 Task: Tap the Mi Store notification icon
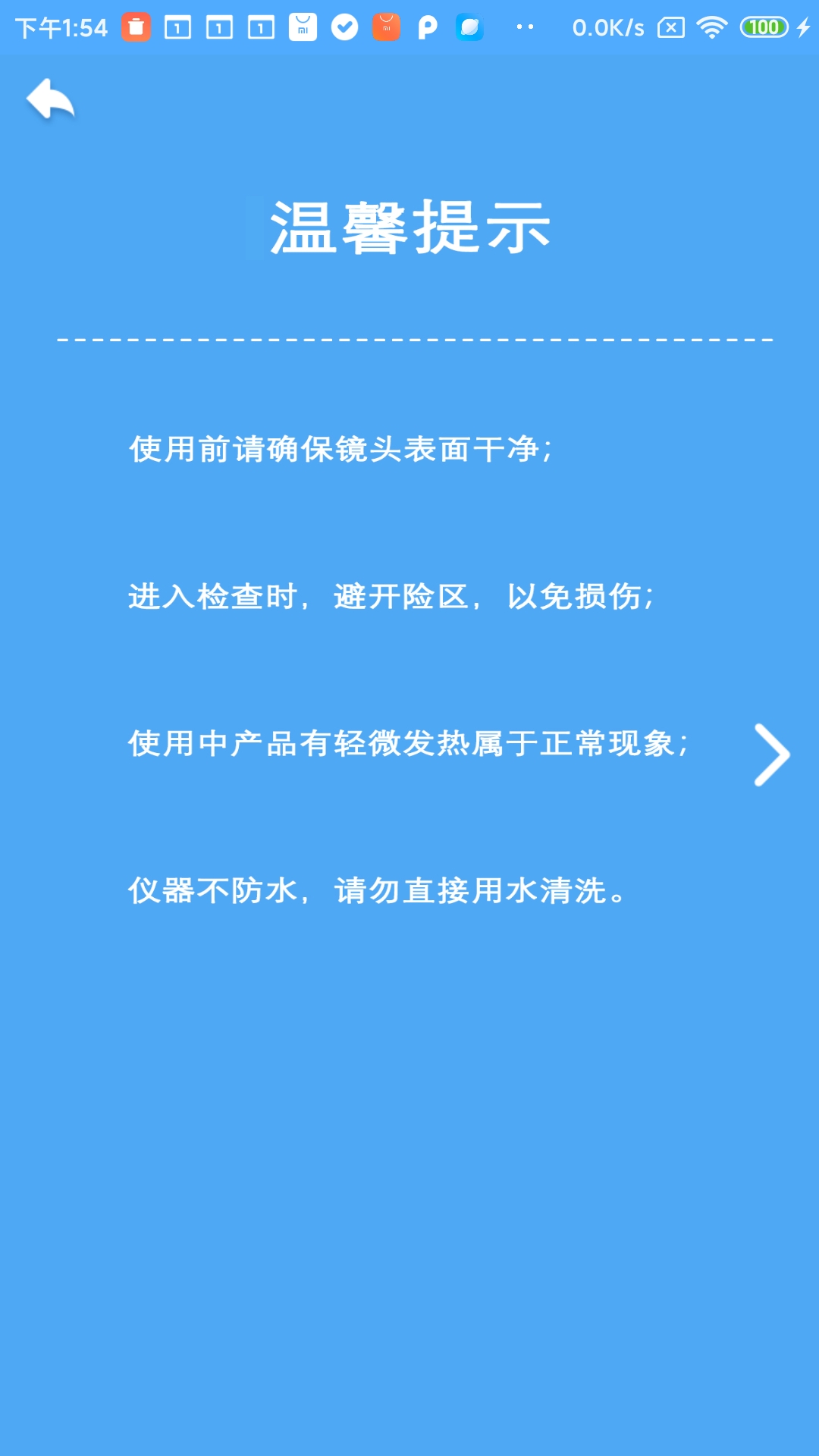click(301, 27)
